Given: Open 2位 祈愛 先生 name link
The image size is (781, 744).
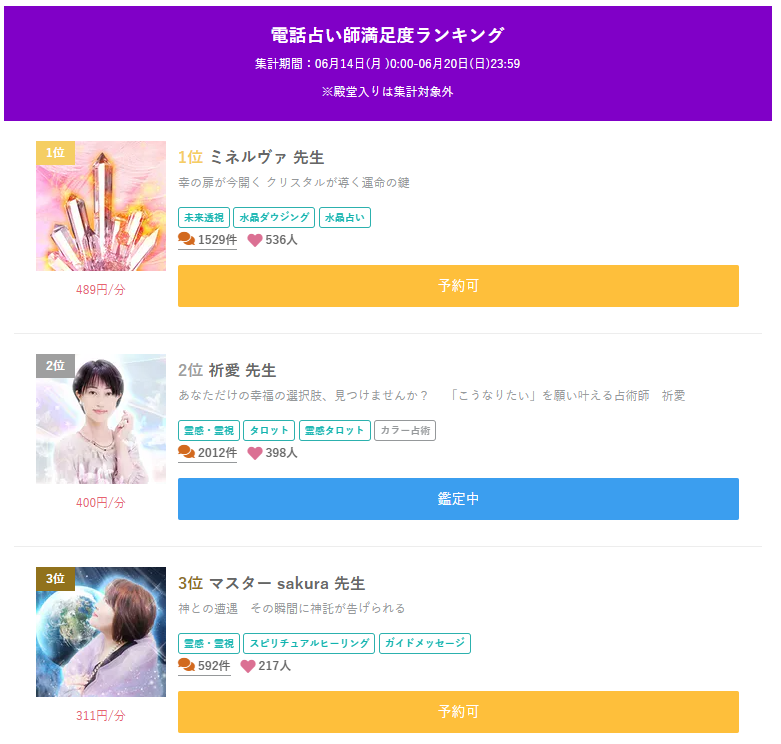Looking at the screenshot, I should point(227,370).
